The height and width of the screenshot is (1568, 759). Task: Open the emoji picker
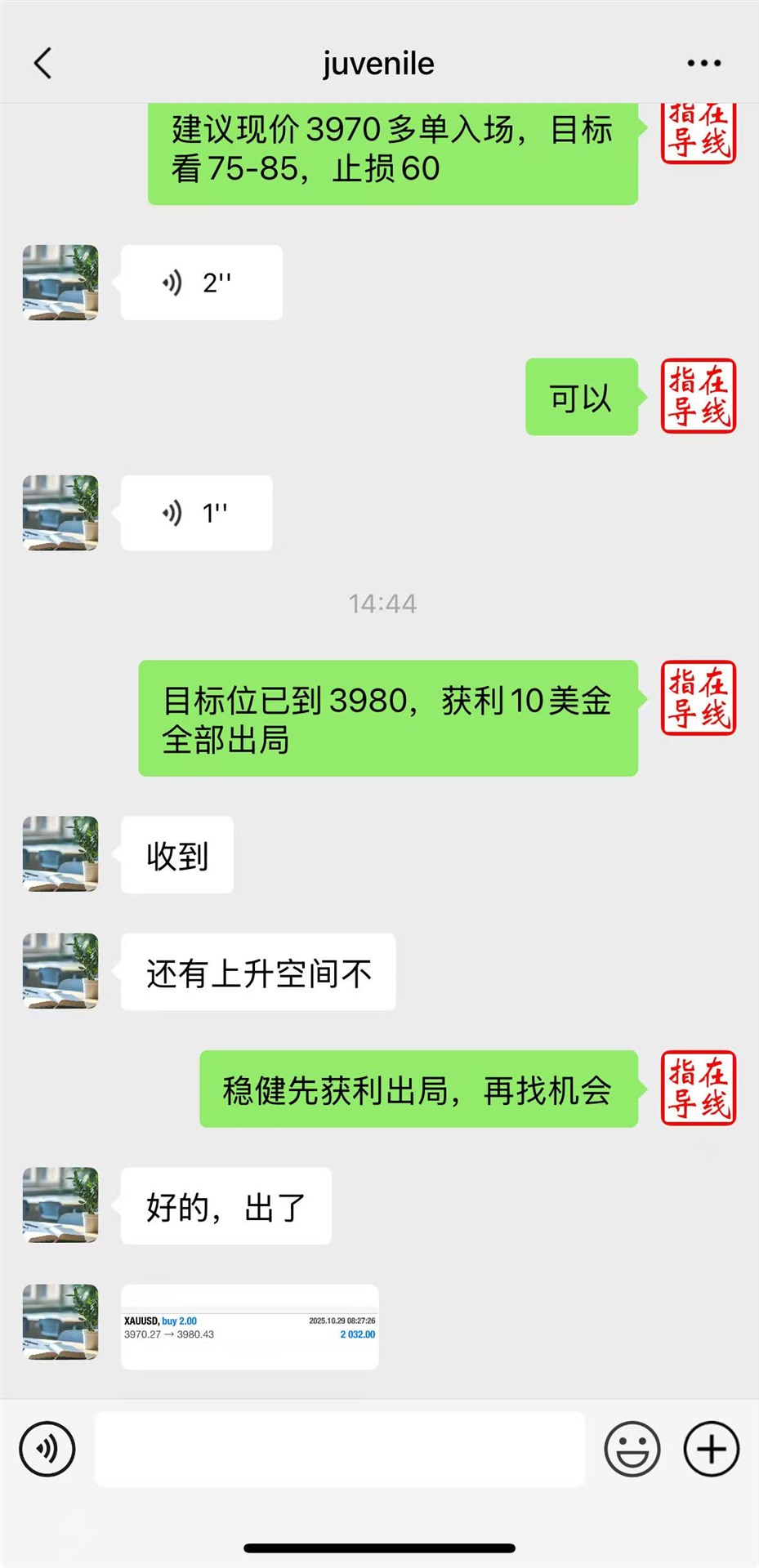pyautogui.click(x=631, y=1449)
